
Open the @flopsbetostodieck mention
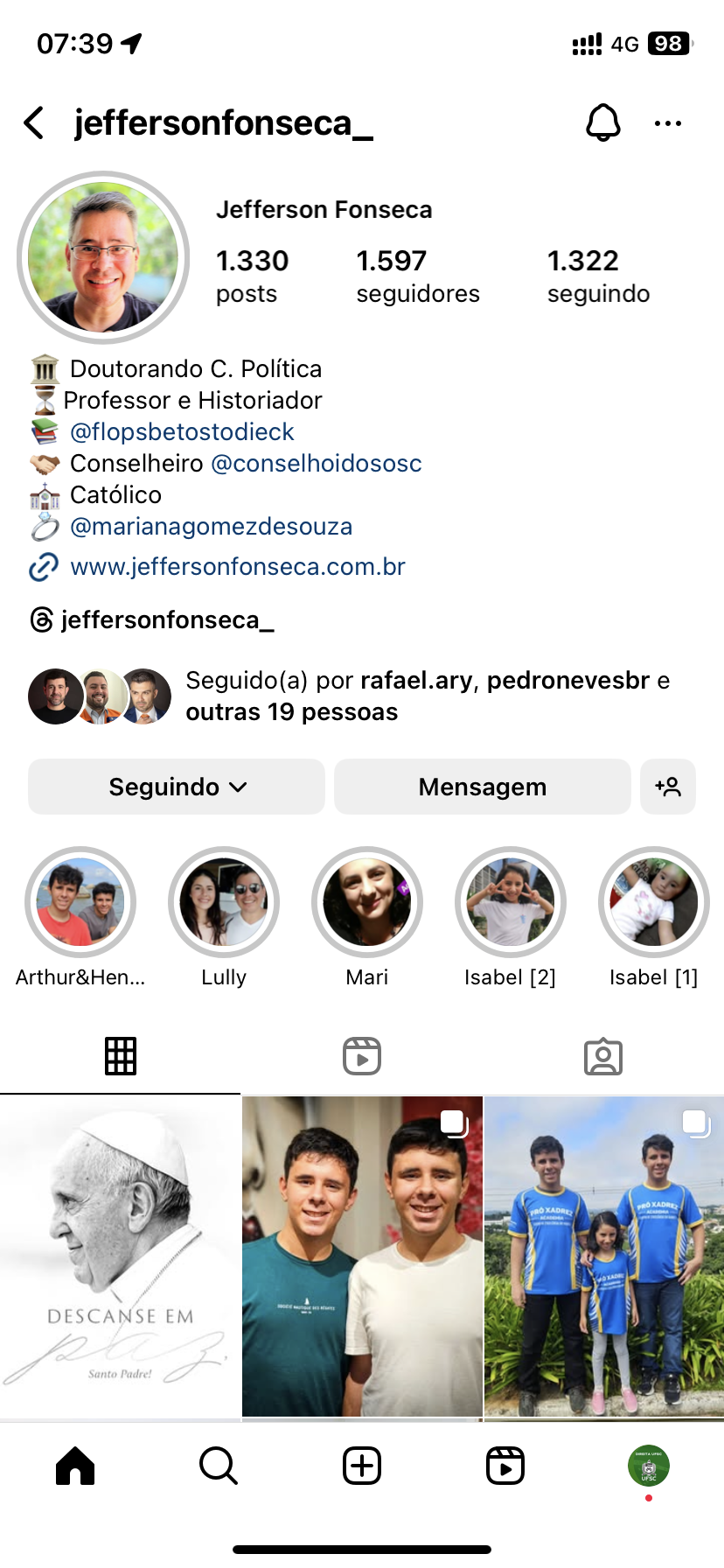182,431
